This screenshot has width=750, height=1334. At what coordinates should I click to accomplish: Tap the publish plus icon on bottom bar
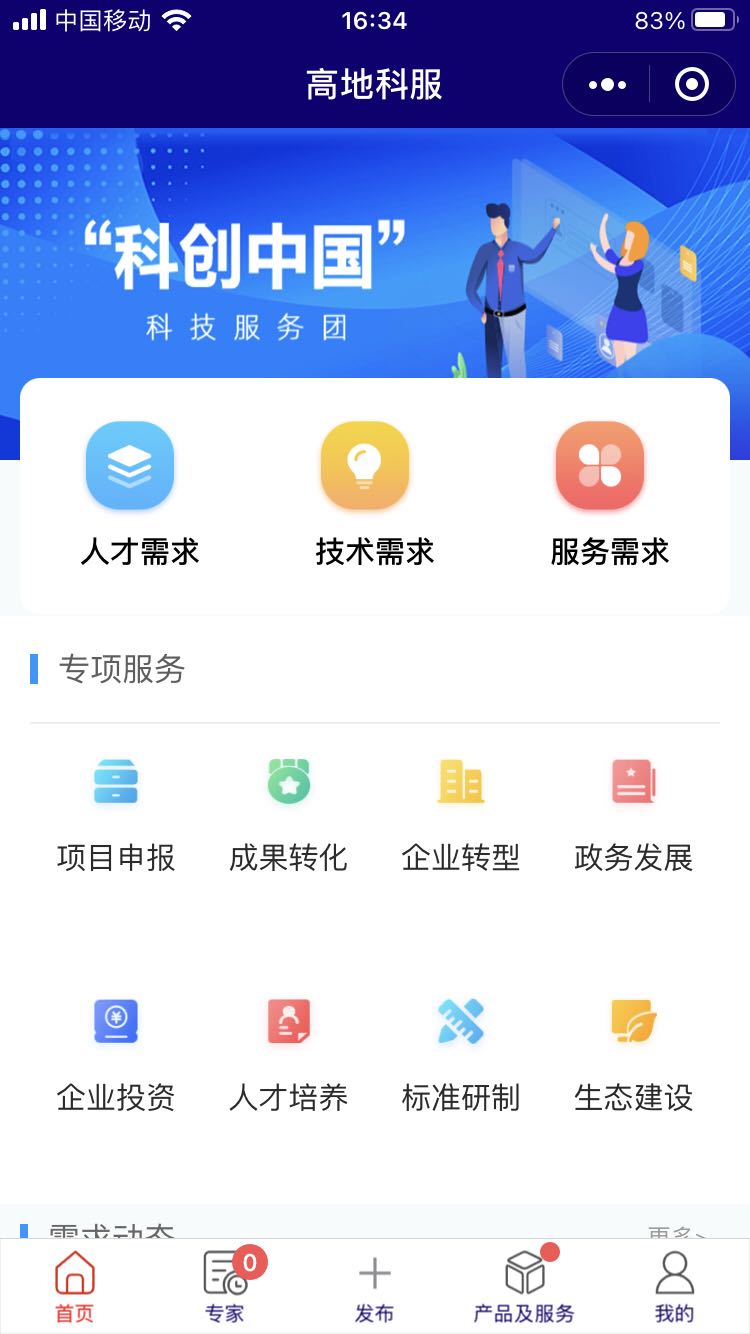pos(374,1272)
